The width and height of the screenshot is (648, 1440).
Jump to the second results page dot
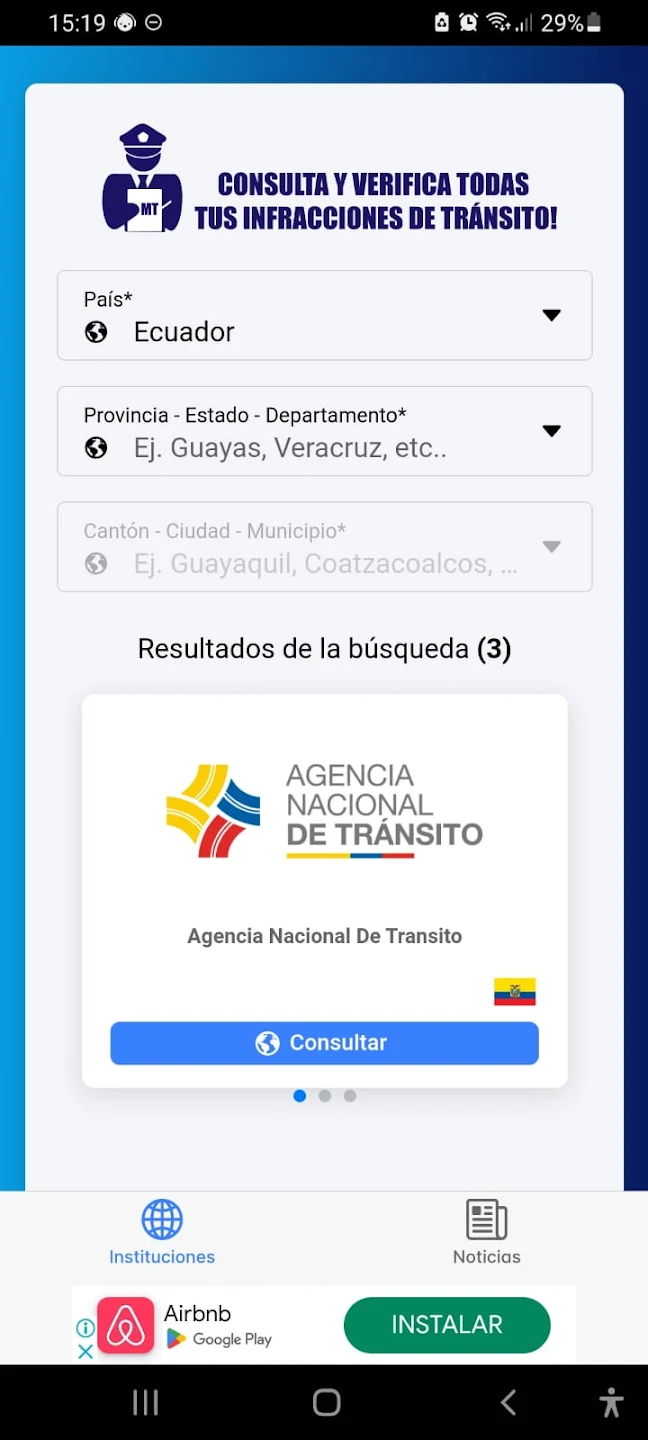325,1096
